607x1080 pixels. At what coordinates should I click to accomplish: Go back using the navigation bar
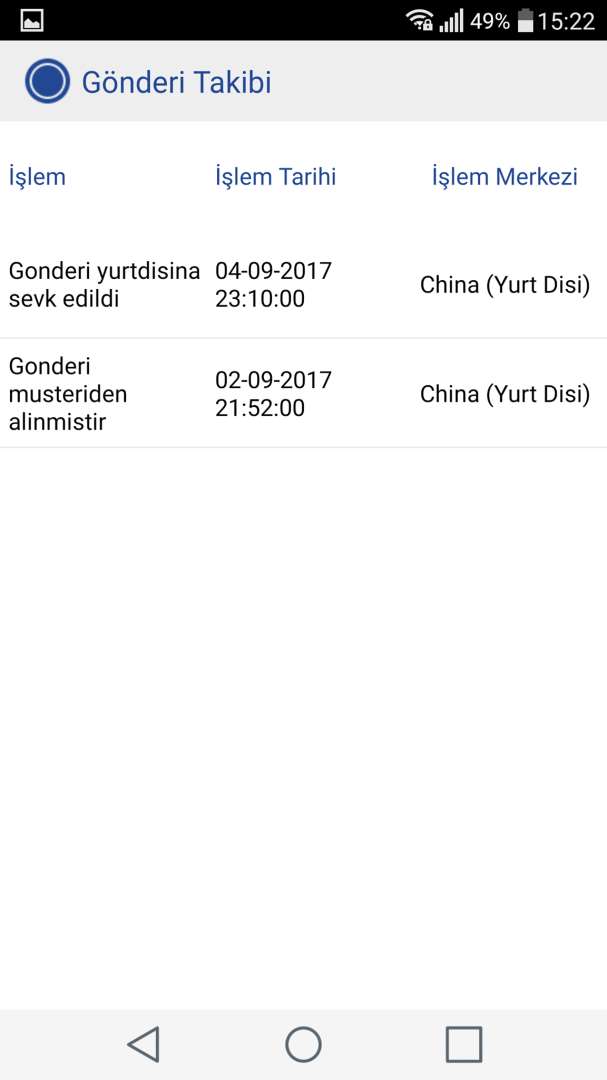point(144,1044)
